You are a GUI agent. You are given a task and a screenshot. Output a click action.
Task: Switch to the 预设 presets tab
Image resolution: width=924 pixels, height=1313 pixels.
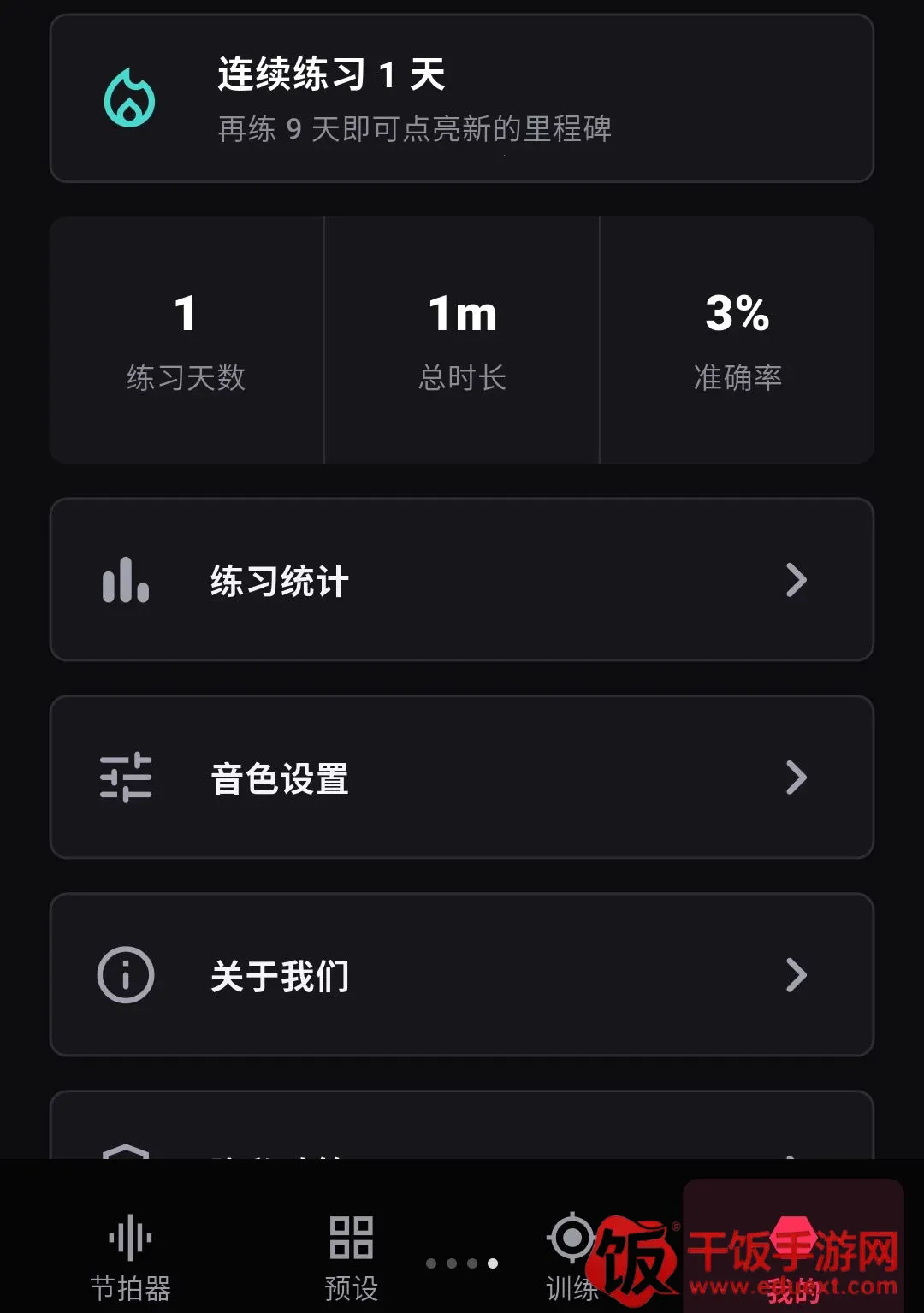[x=351, y=1257]
